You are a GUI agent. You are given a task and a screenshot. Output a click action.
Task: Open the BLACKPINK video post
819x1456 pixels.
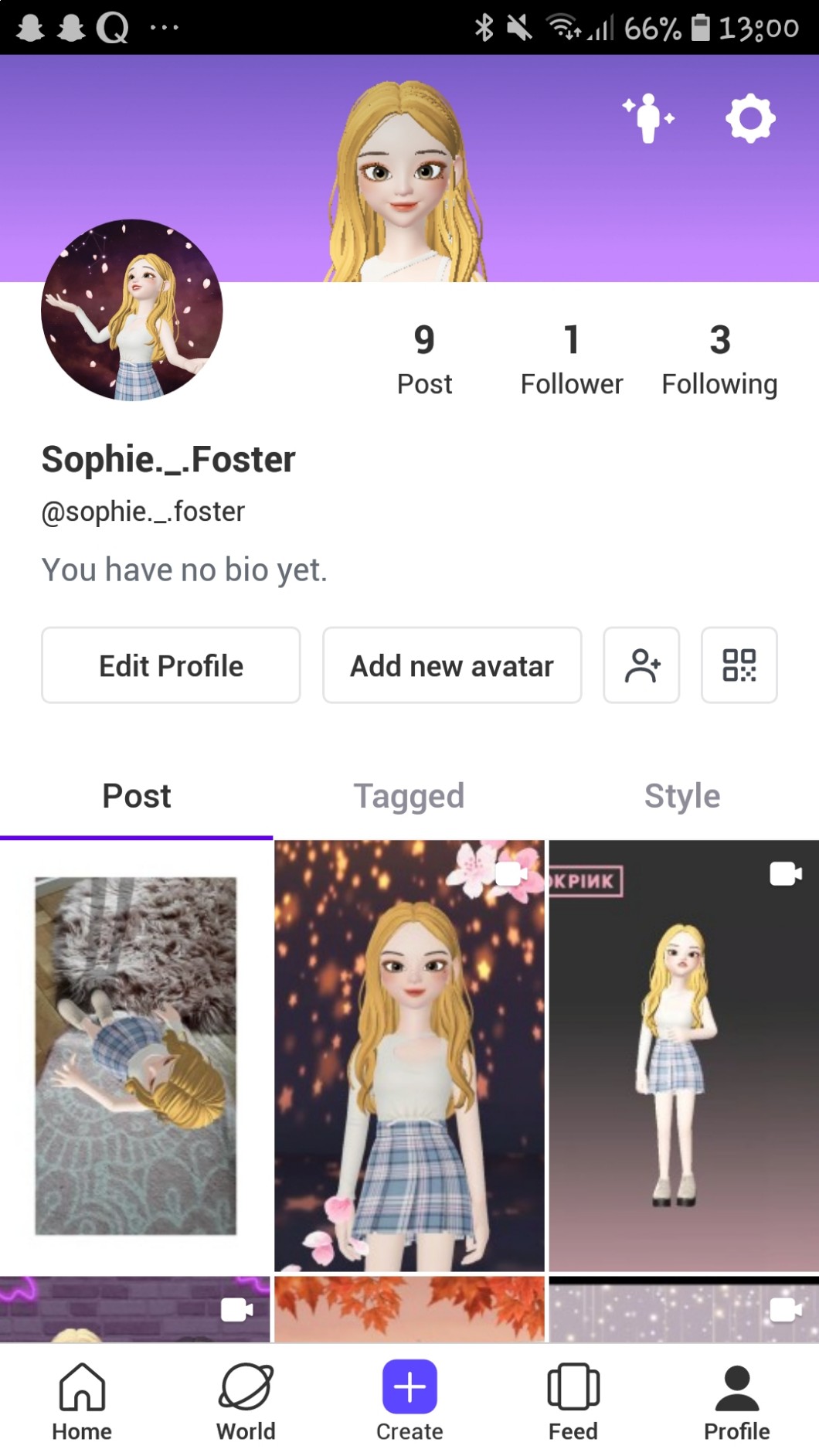(x=683, y=1056)
